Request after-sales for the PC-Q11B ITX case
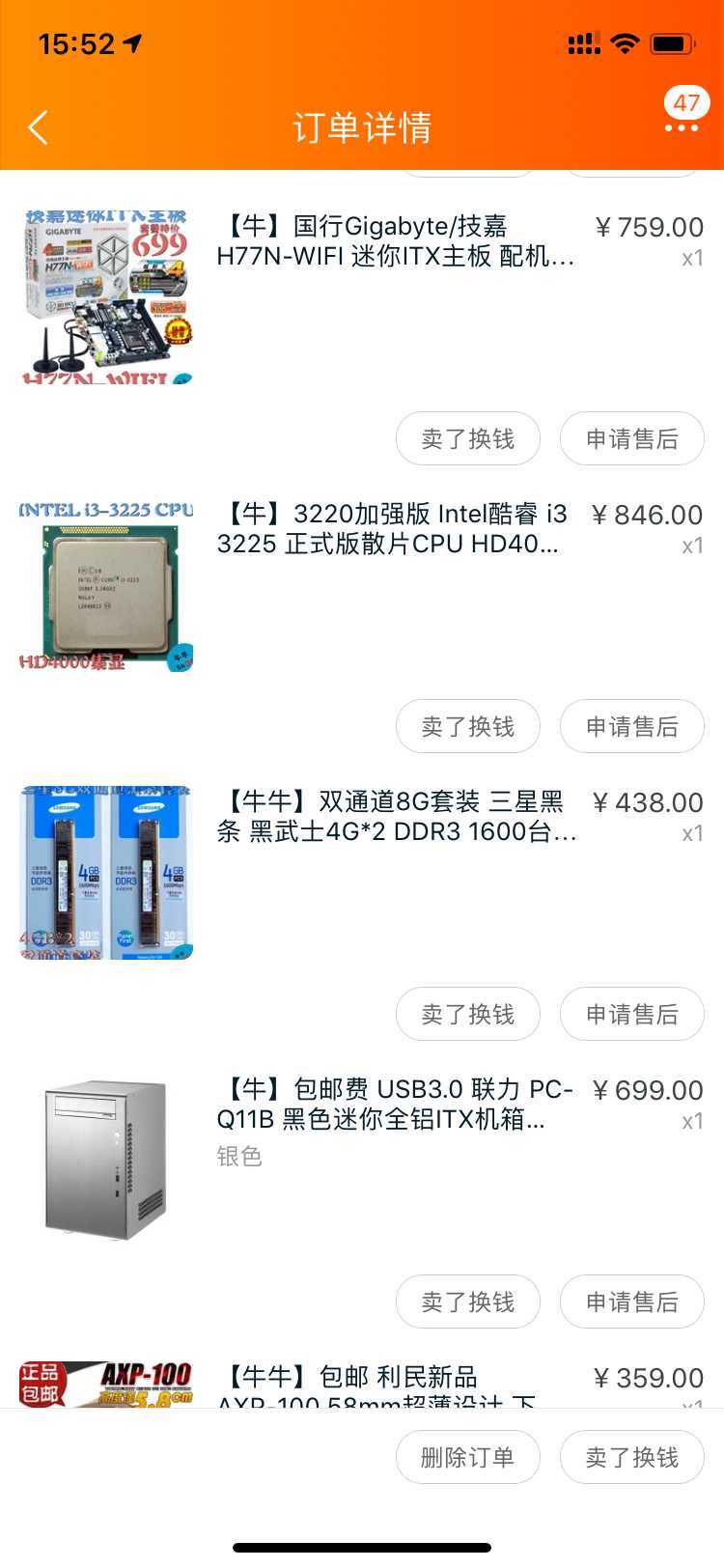 point(632,1302)
